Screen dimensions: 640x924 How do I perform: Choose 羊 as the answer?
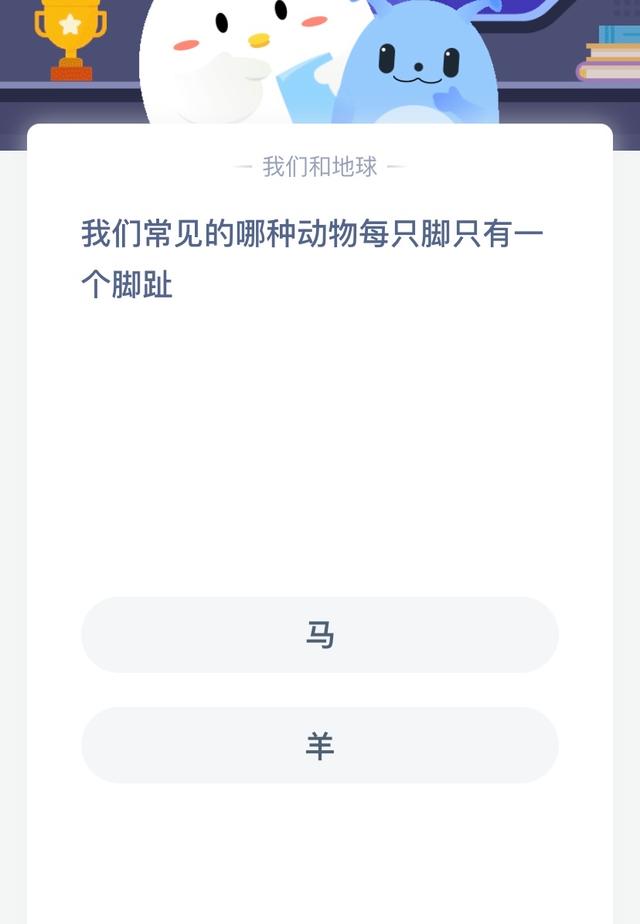320,745
